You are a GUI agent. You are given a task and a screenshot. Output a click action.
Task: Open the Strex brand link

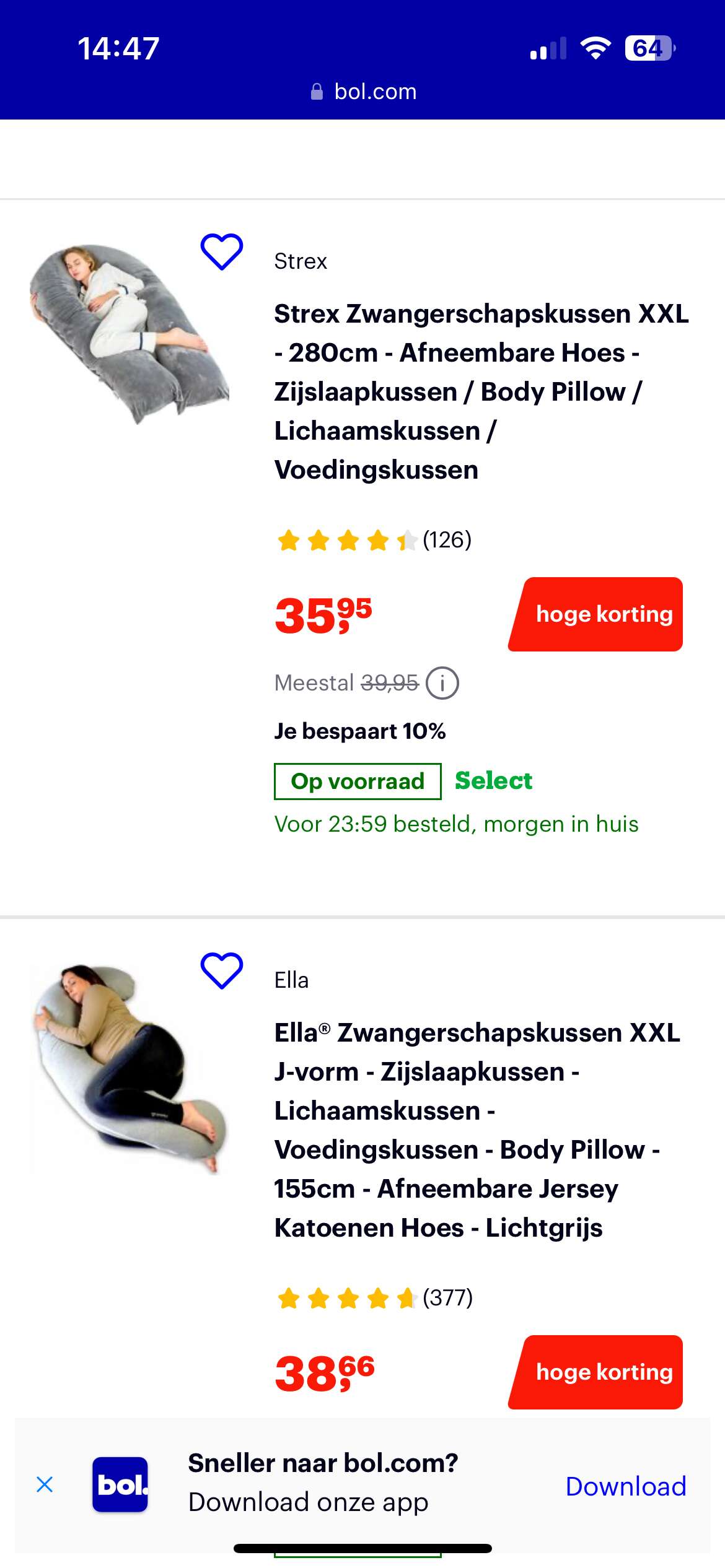301,261
